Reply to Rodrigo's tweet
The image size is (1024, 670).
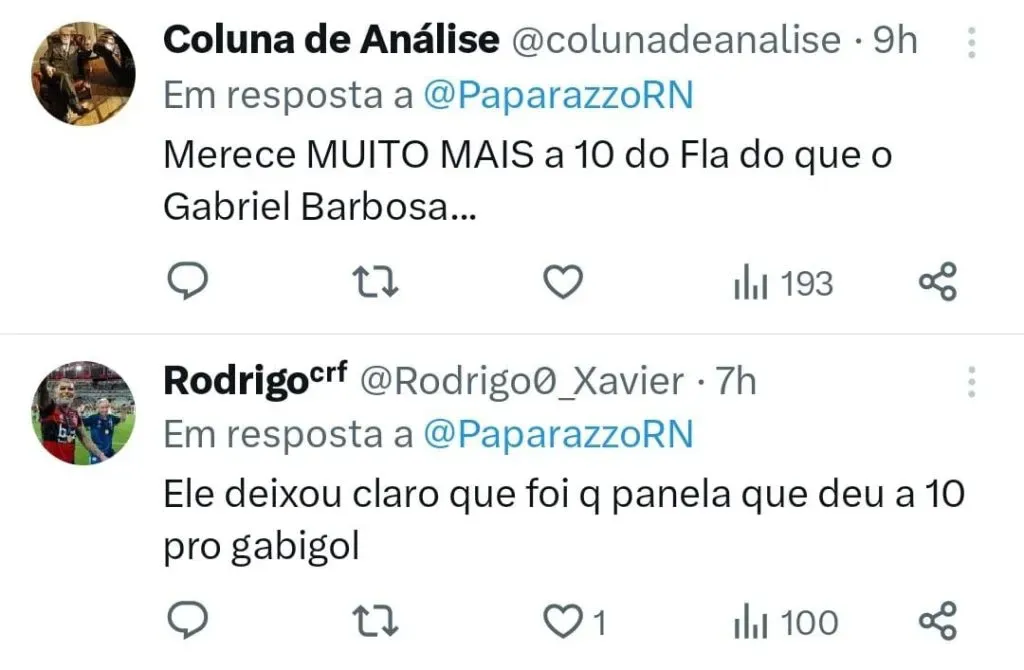pyautogui.click(x=185, y=623)
